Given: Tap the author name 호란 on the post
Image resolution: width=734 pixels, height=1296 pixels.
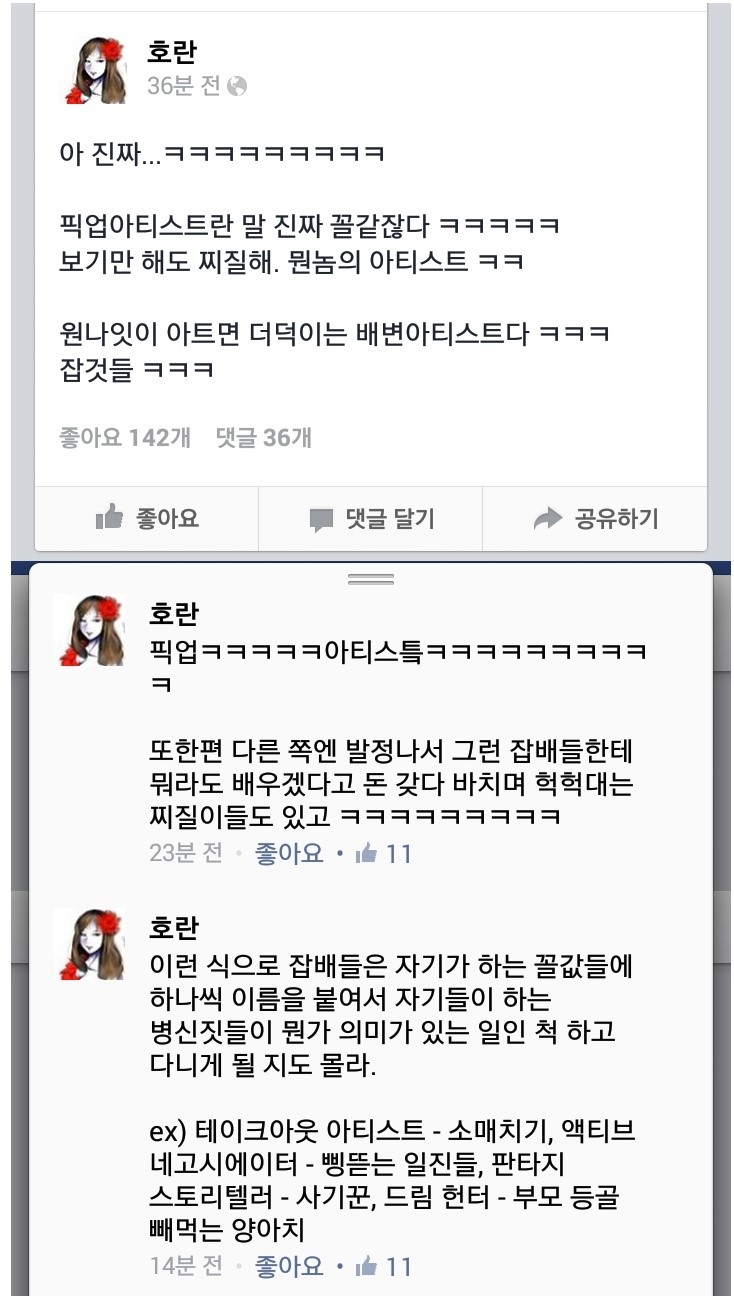Looking at the screenshot, I should click(172, 52).
